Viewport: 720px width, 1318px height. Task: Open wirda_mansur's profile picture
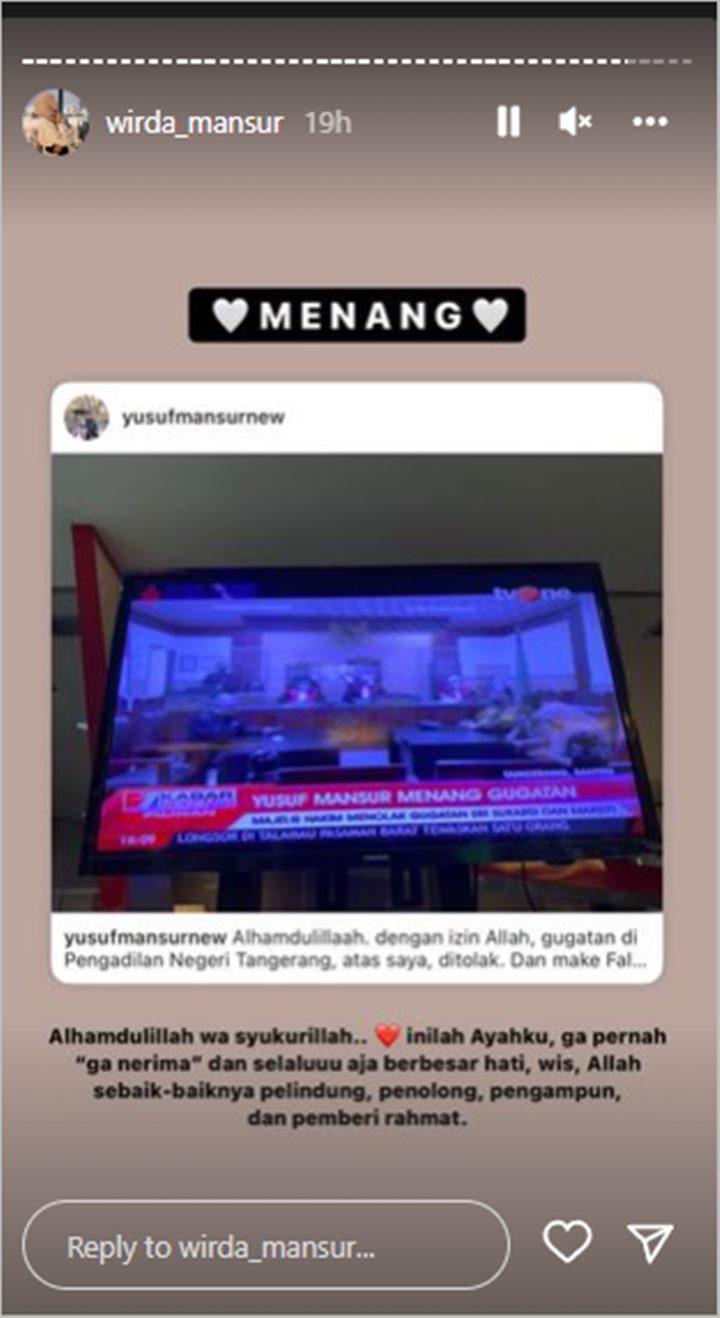(x=56, y=122)
